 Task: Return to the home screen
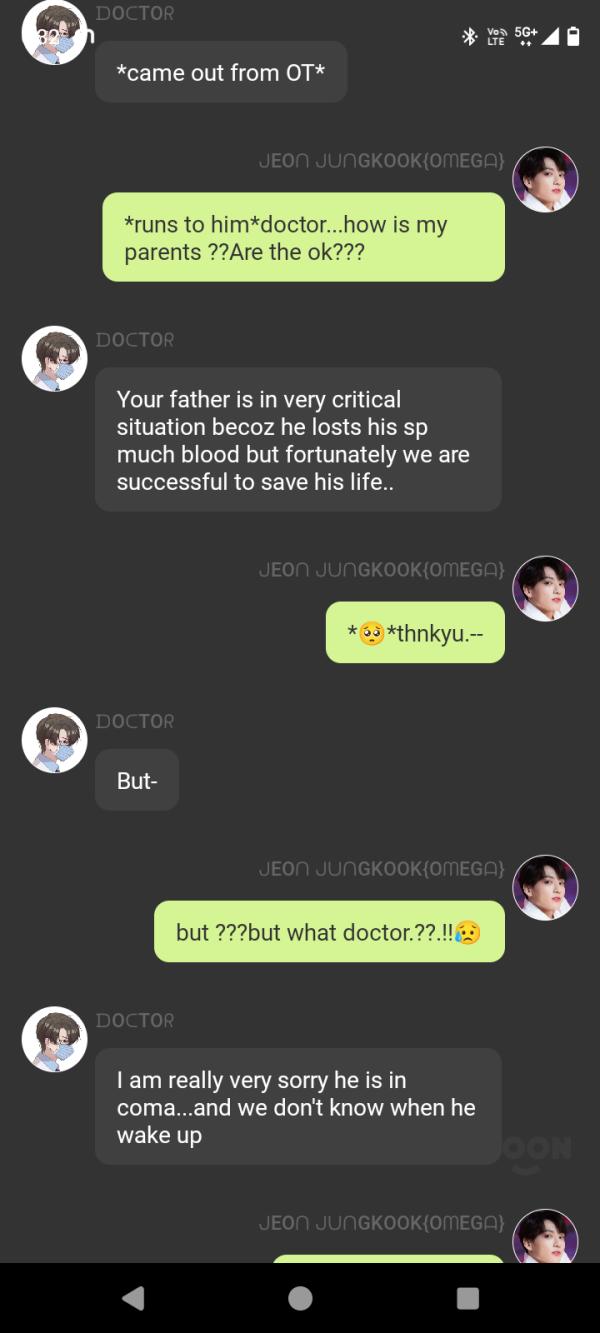click(300, 1297)
